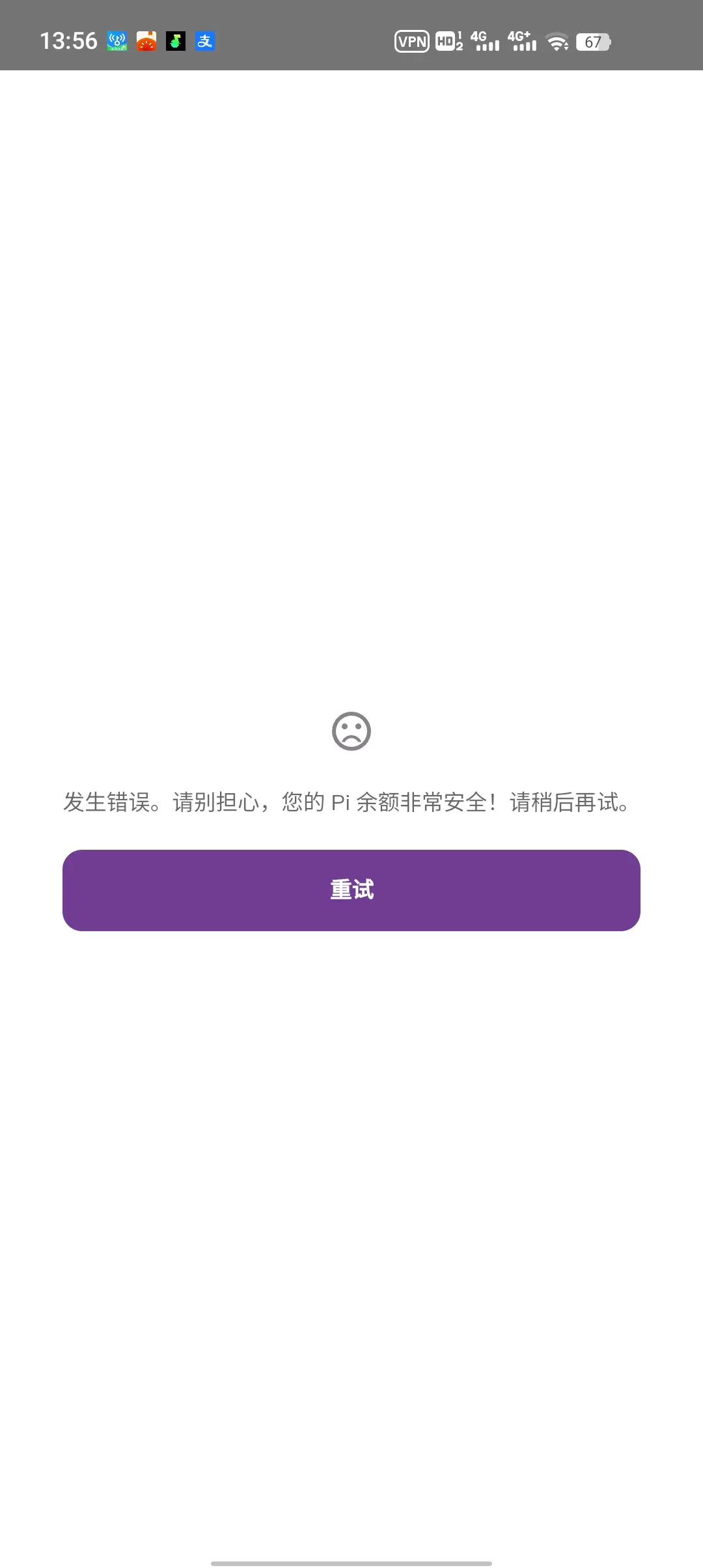Tap the orange app notification icon
The height and width of the screenshot is (1568, 703).
click(x=145, y=42)
